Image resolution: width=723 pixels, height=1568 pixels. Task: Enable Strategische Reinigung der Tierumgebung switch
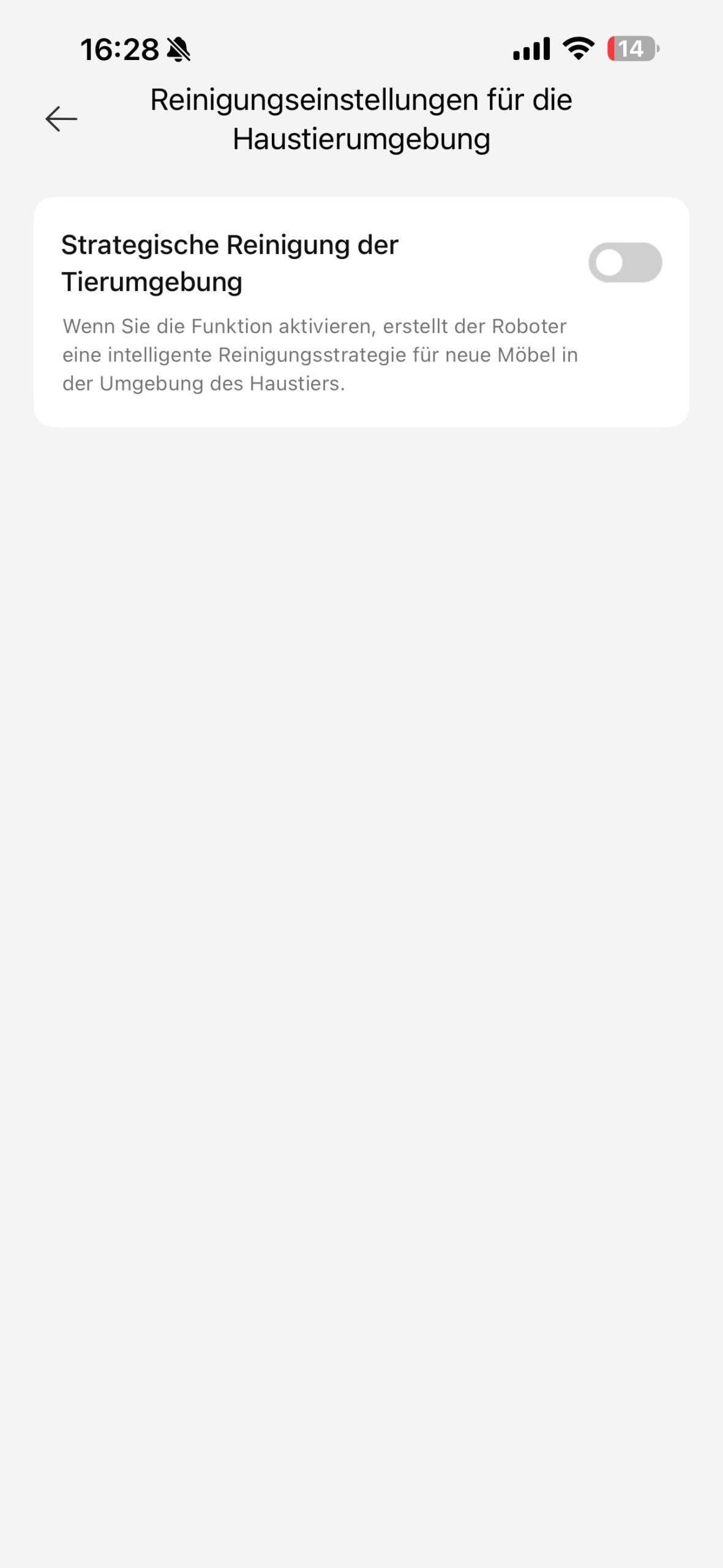(624, 263)
